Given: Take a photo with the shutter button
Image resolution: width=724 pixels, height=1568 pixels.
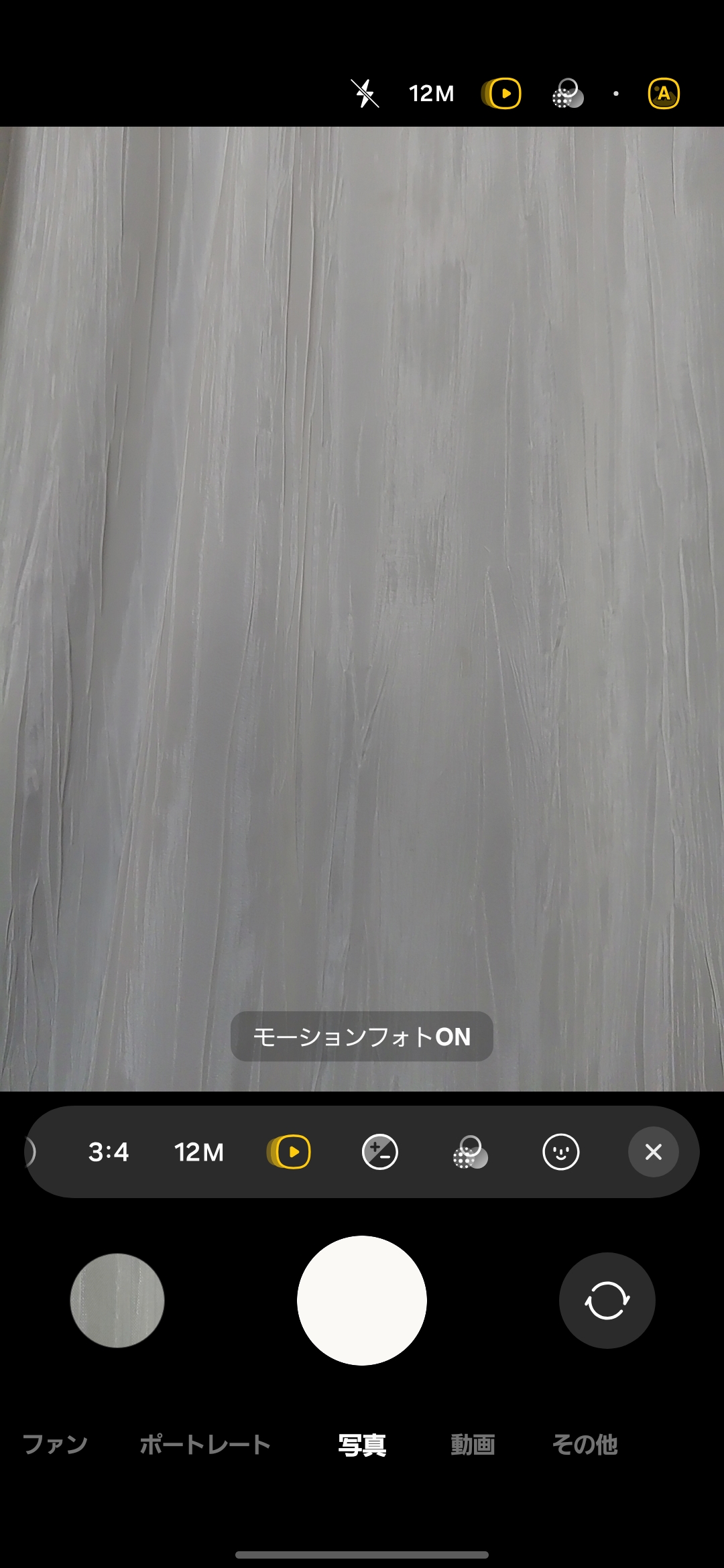Looking at the screenshot, I should pyautogui.click(x=362, y=1300).
